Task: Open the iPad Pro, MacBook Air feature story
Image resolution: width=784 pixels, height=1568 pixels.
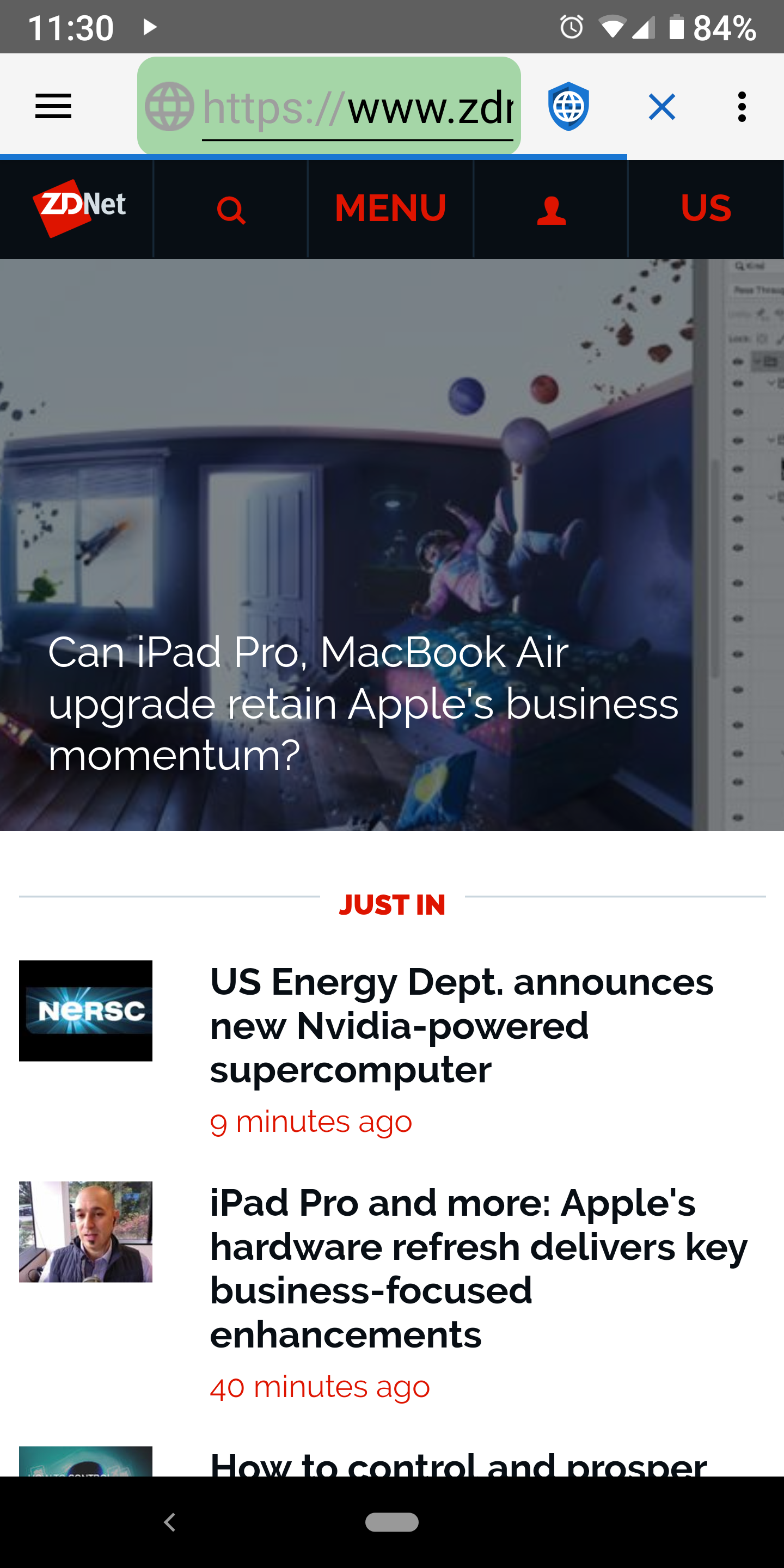Action: coord(363,703)
